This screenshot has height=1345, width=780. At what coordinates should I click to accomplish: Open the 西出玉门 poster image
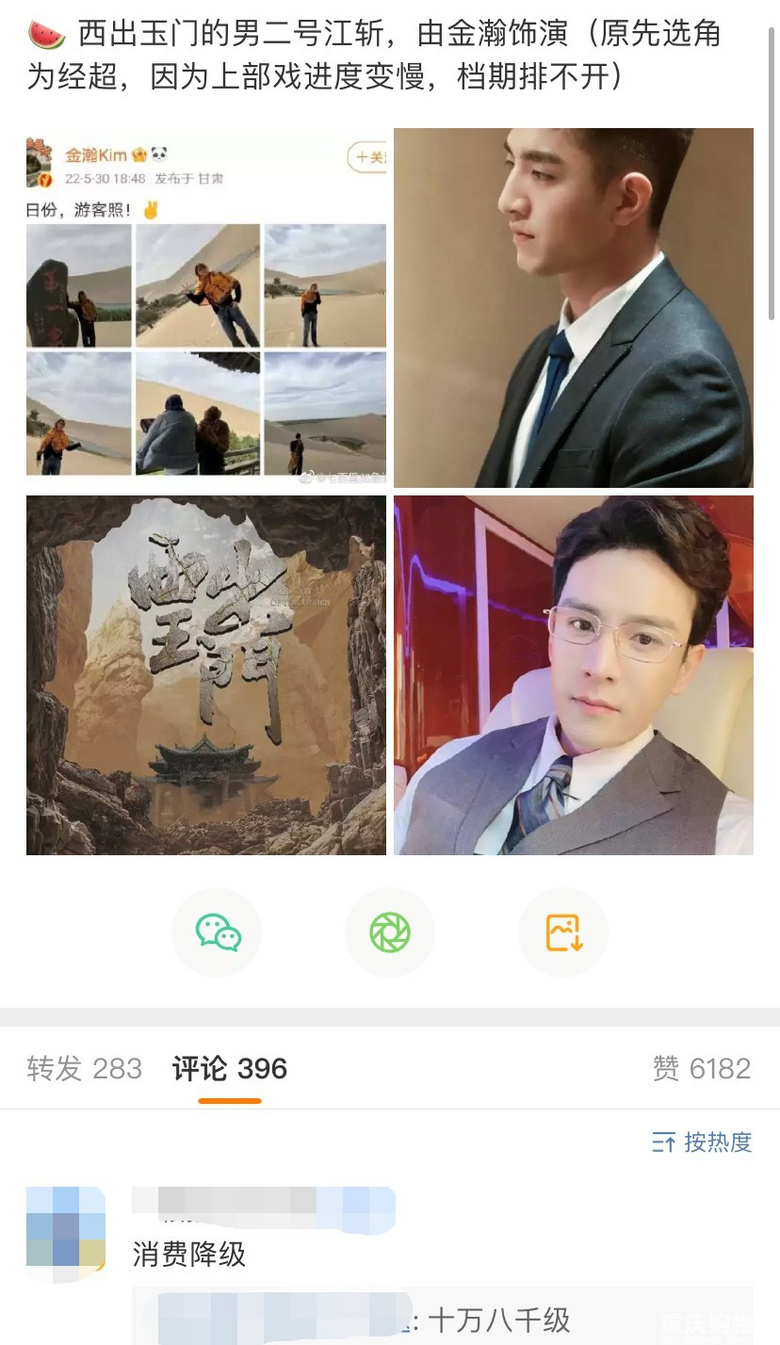206,675
